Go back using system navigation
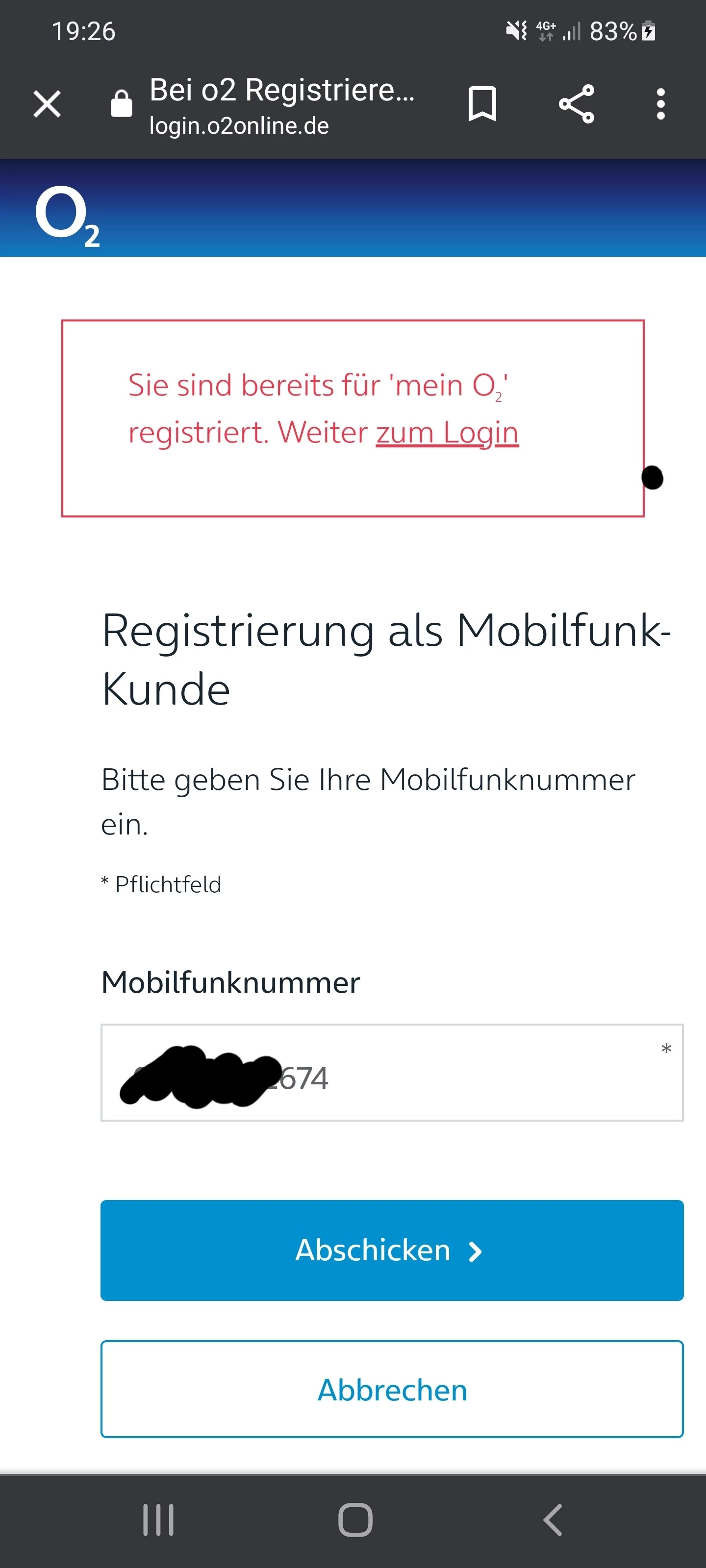Screen dimensions: 706x1568 pyautogui.click(x=553, y=1520)
